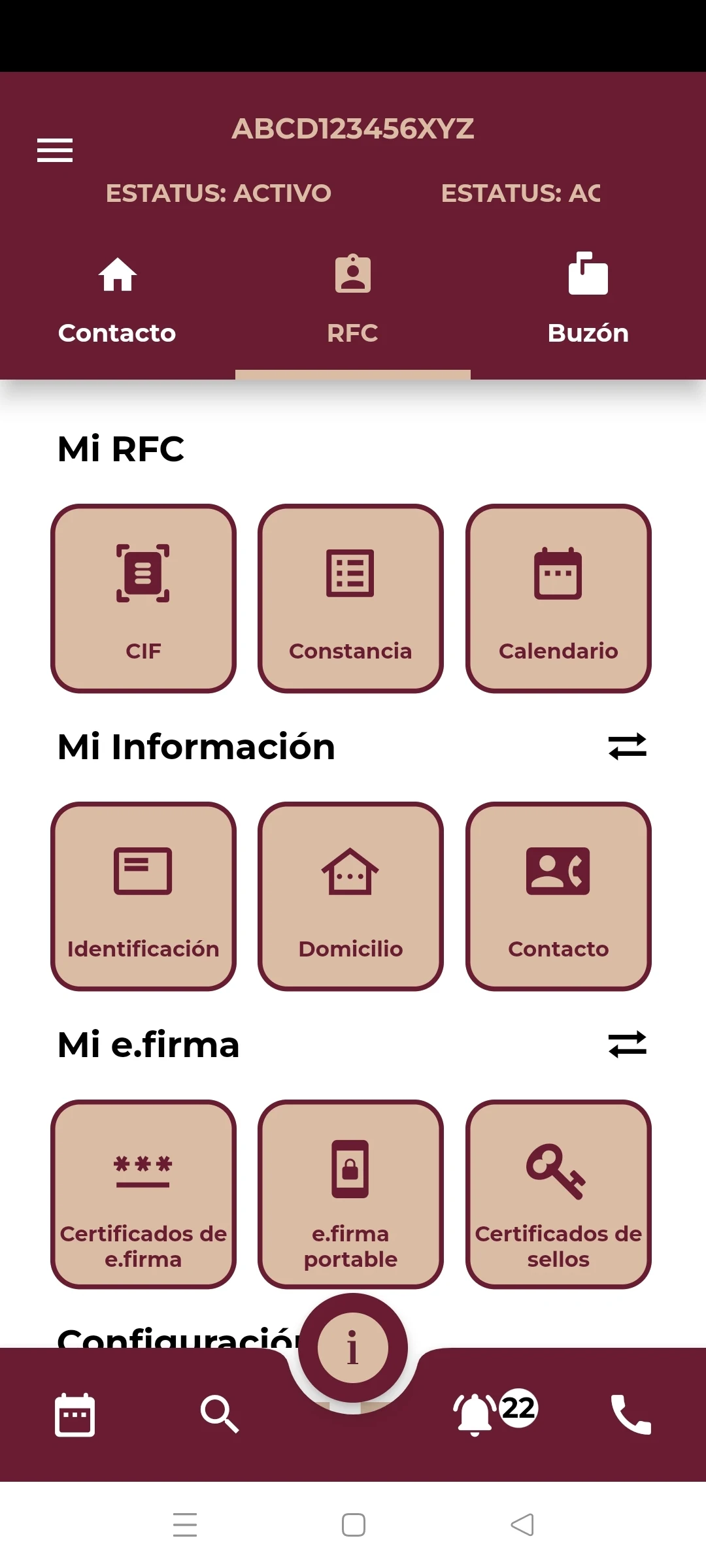Open the Contacto card under Mi Información
The height and width of the screenshot is (1568, 706).
pos(558,896)
